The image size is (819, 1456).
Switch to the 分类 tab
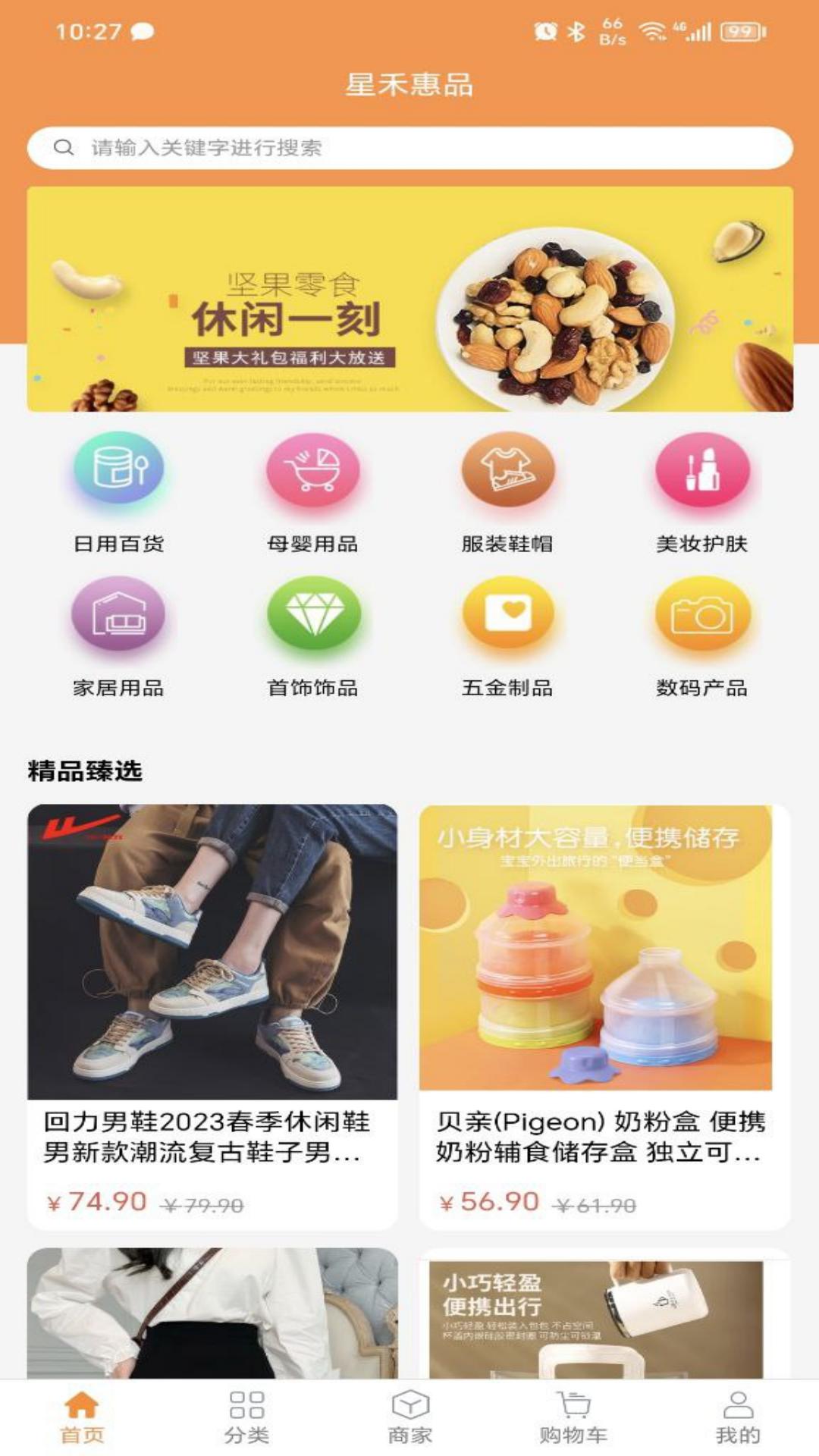pos(246,1417)
